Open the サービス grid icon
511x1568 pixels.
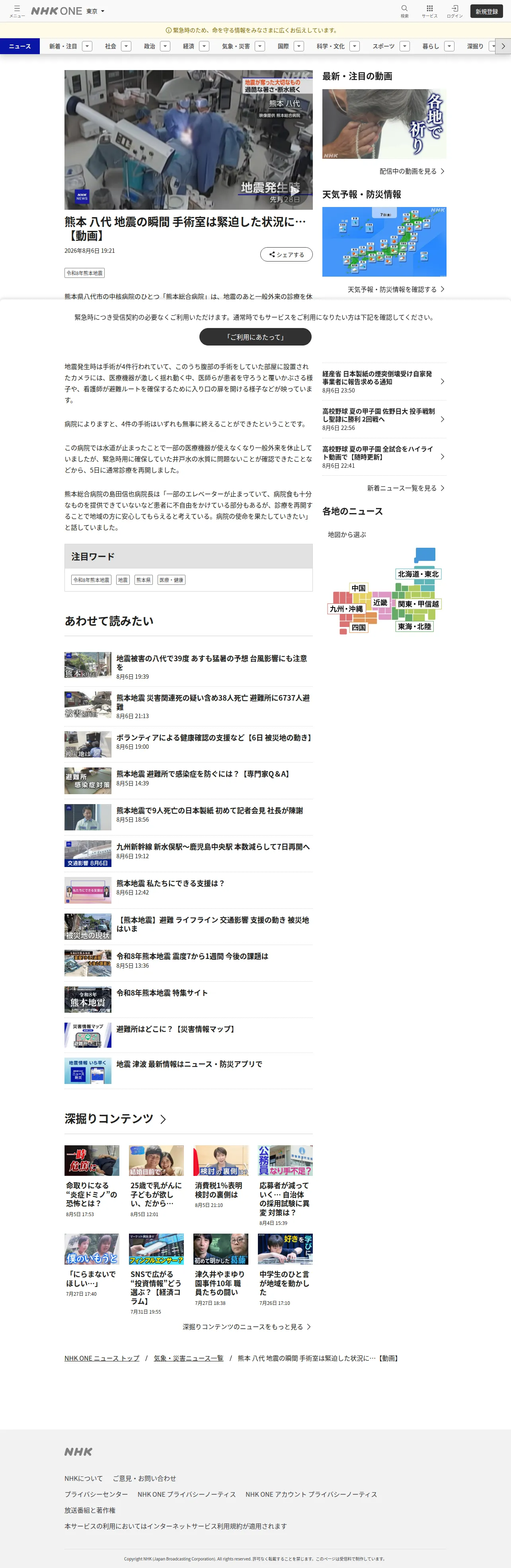[x=429, y=11]
